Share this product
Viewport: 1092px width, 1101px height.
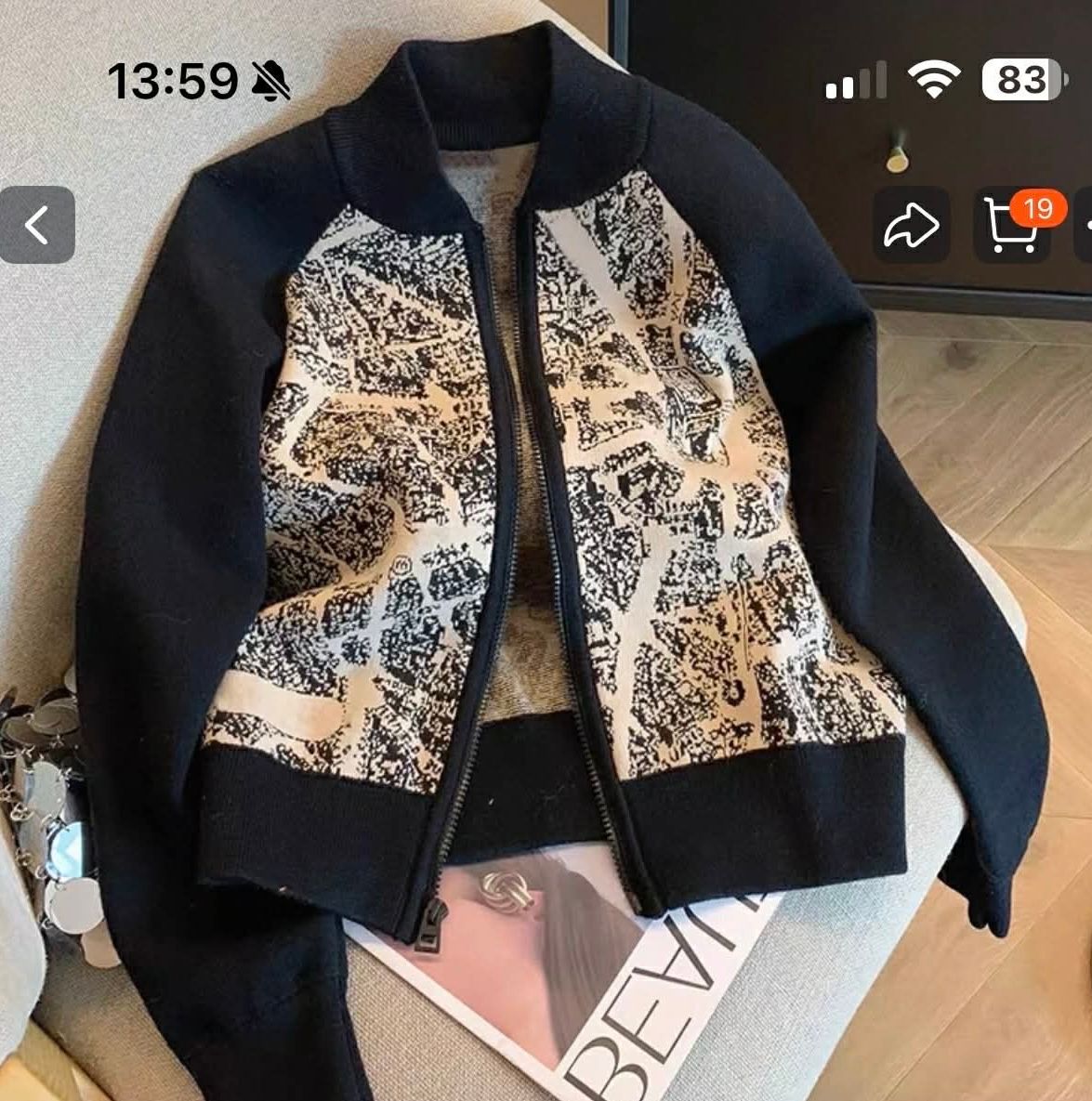[x=912, y=225]
